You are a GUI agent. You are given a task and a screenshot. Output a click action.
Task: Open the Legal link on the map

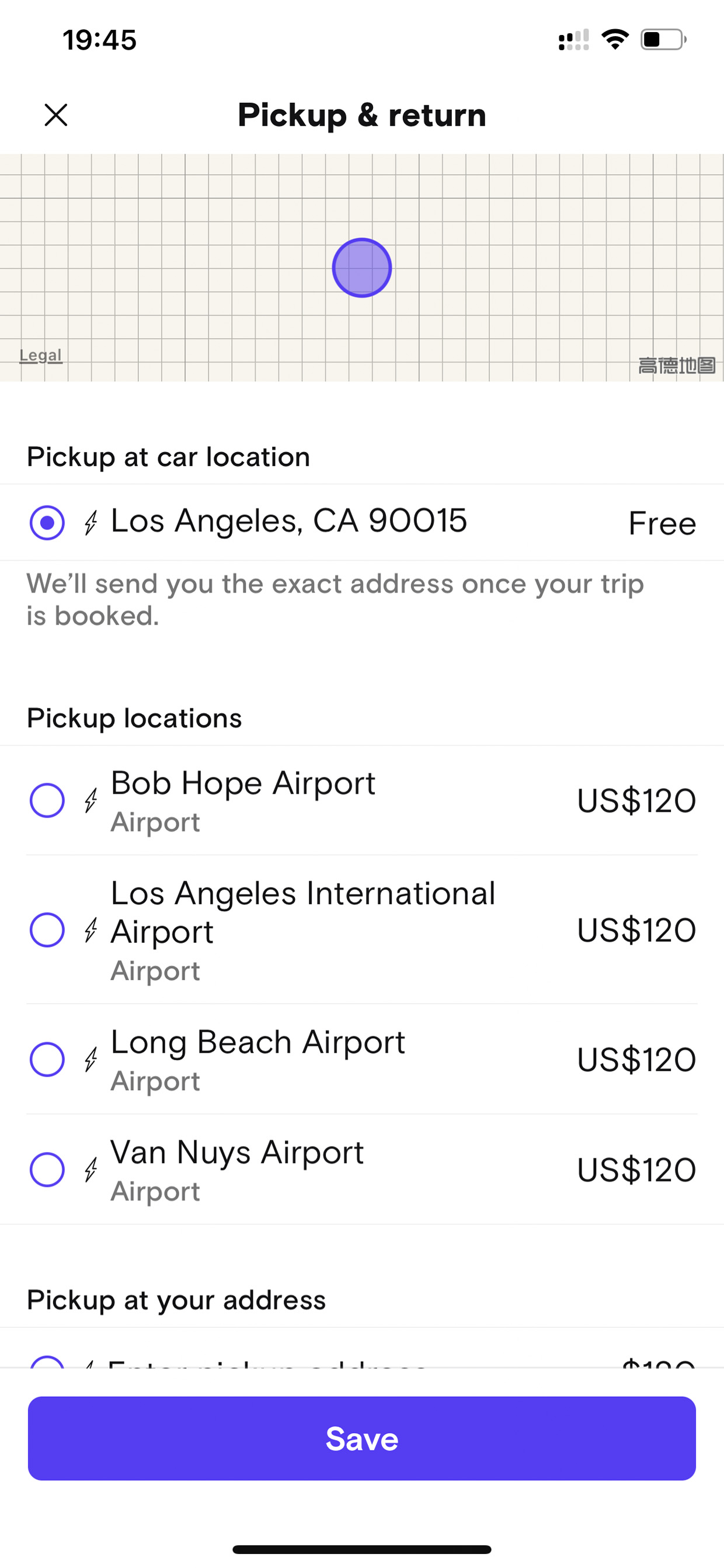click(41, 355)
